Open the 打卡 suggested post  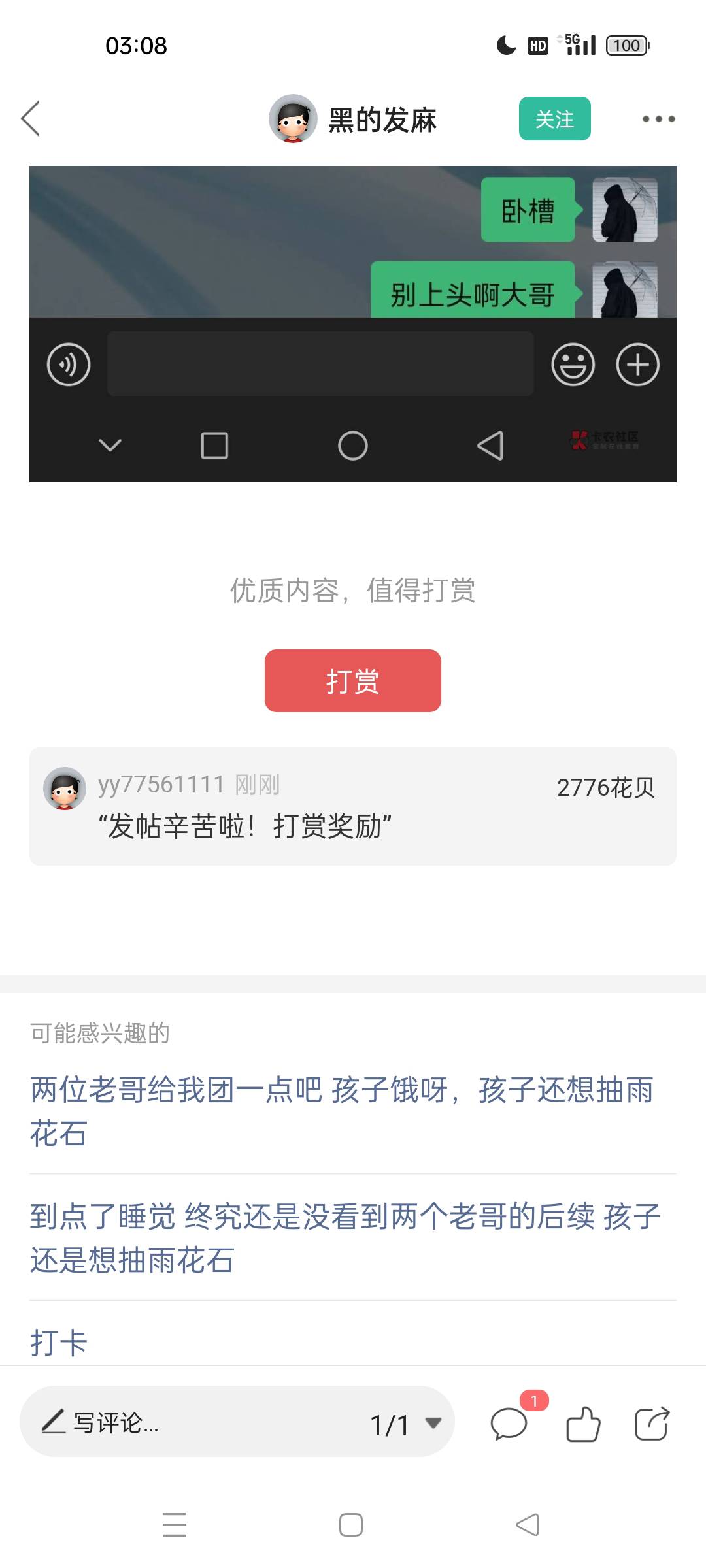coord(59,1342)
